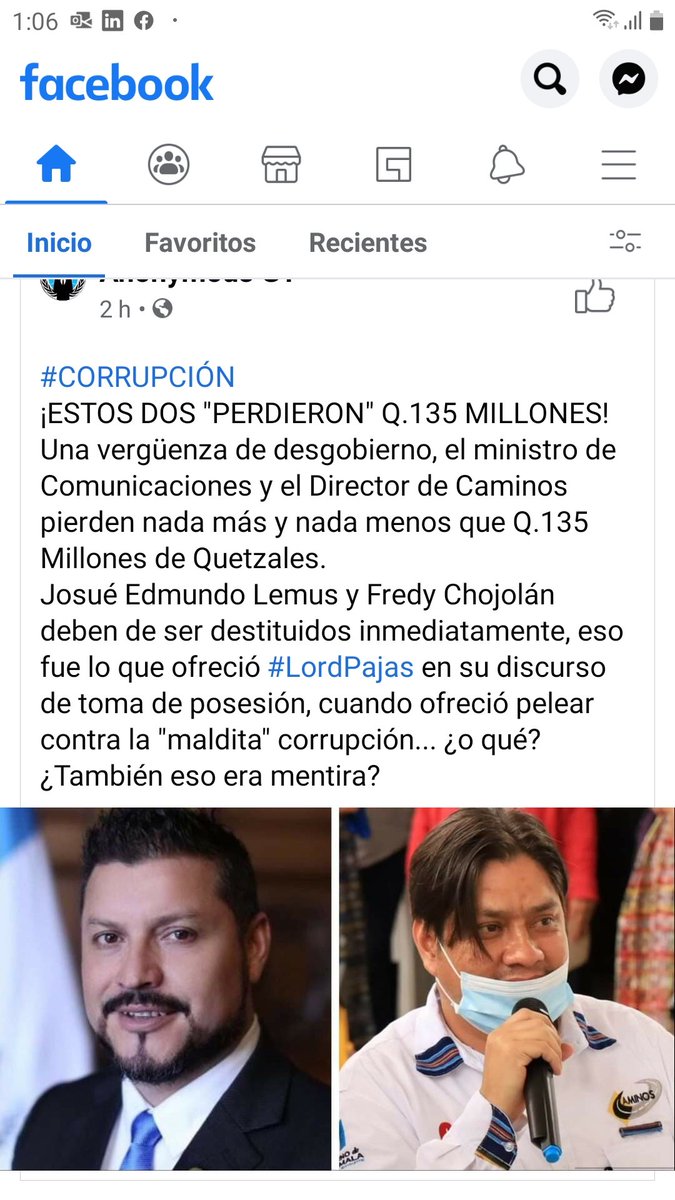
Task: Open the #CORRUPCIÓN hashtag
Action: [x=137, y=377]
